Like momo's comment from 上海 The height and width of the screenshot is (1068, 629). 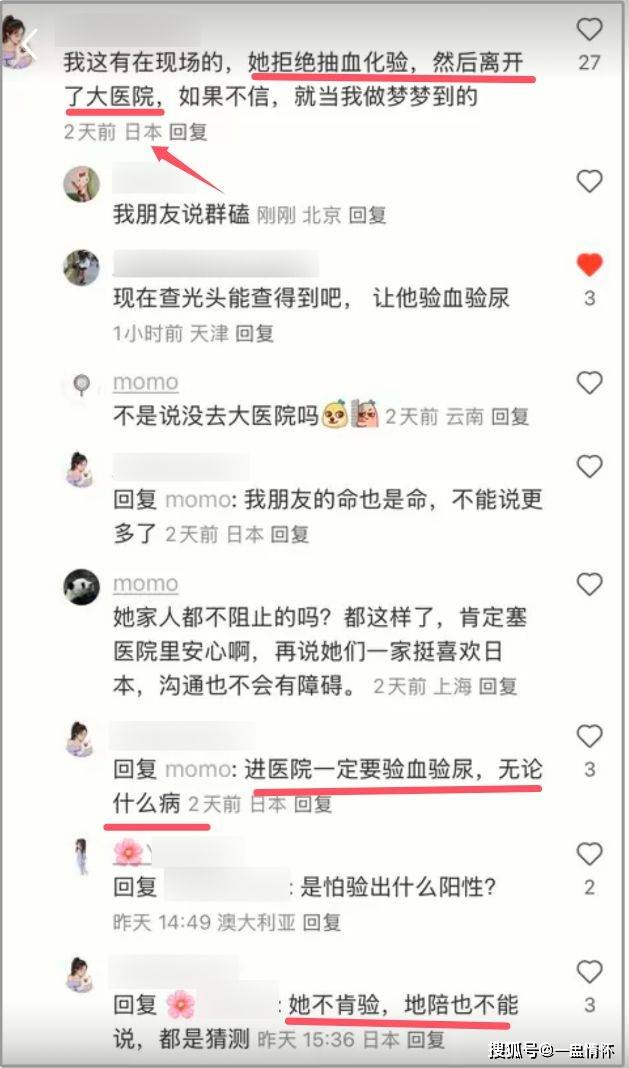[591, 584]
